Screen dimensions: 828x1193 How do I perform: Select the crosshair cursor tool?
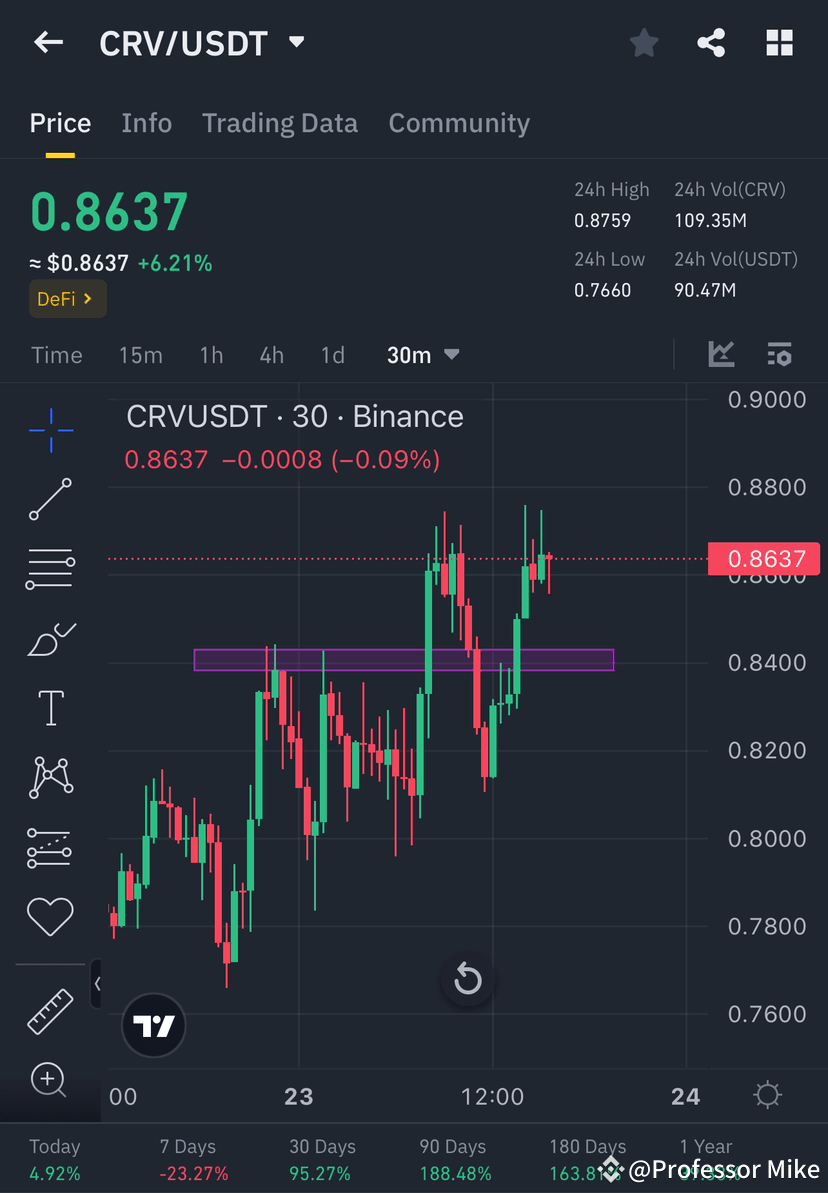click(x=50, y=430)
